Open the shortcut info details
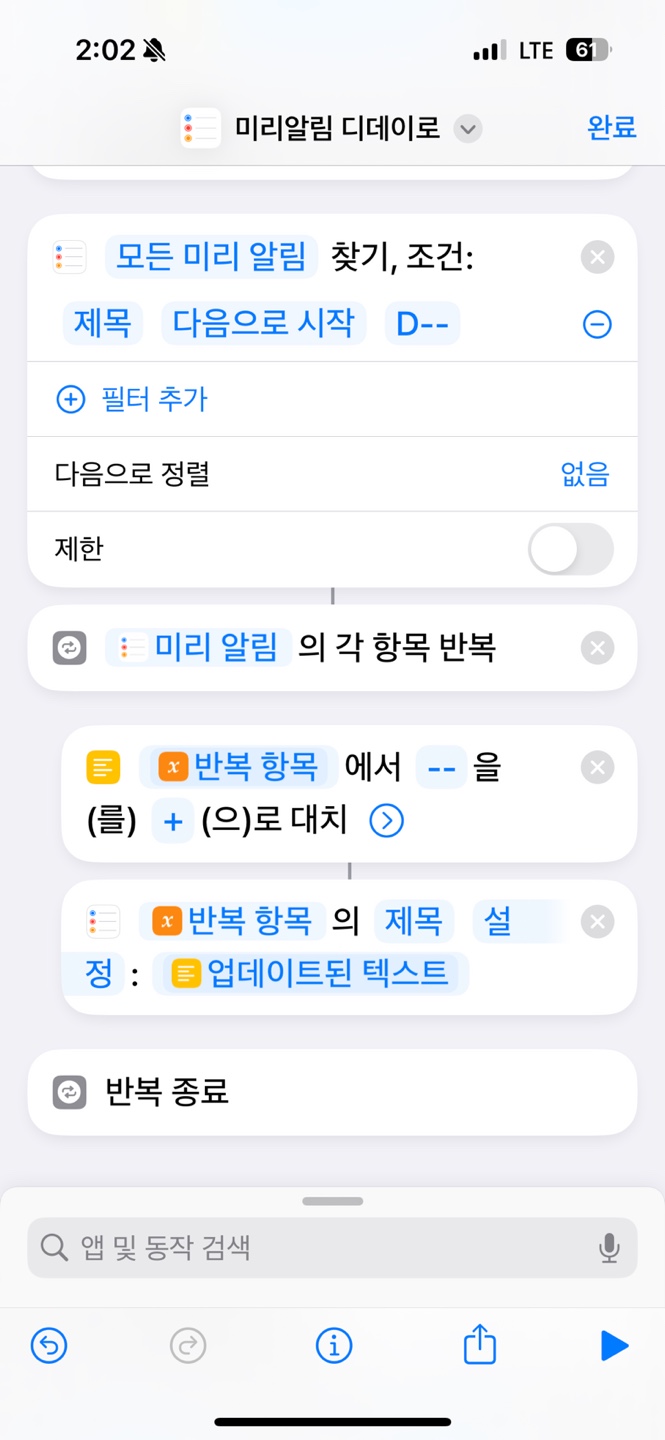The image size is (665, 1440). point(333,1346)
